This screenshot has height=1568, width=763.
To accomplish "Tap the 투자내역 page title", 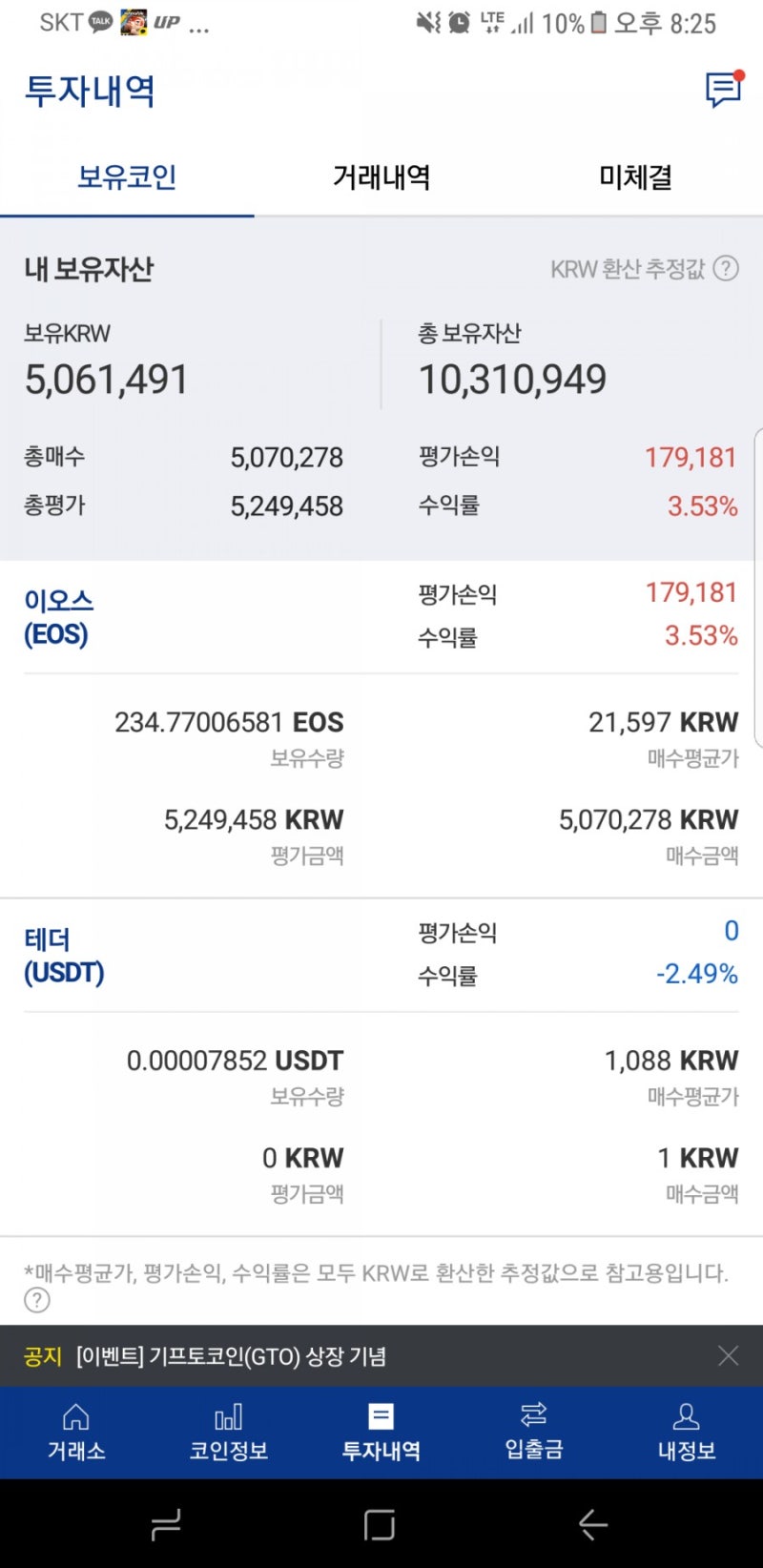I will (x=89, y=92).
